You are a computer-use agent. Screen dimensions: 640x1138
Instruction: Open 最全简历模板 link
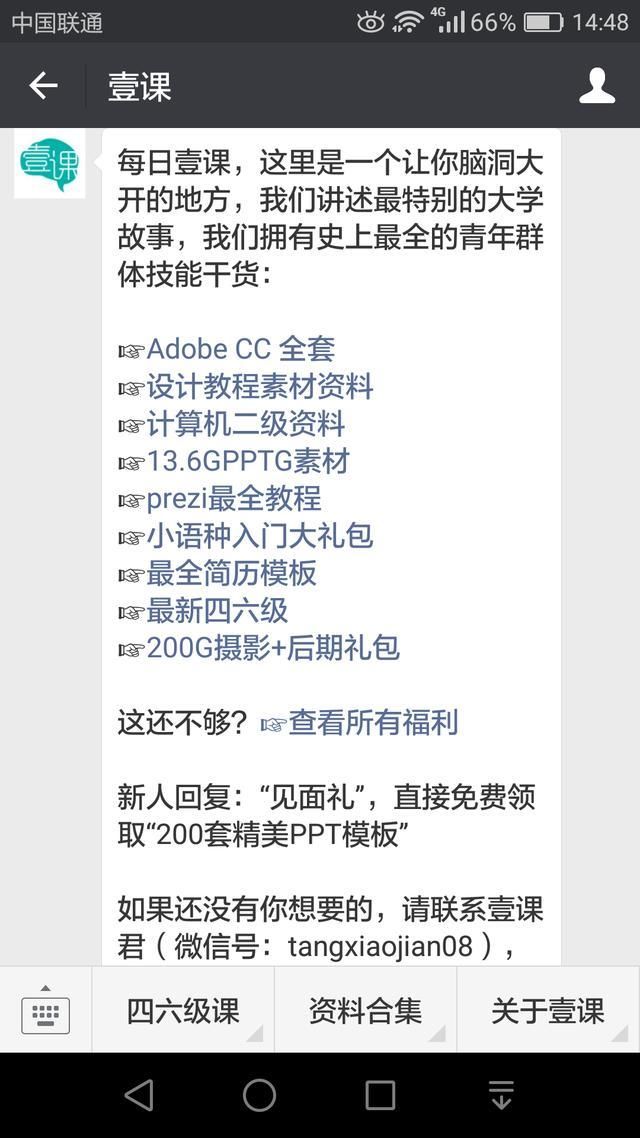tap(231, 573)
